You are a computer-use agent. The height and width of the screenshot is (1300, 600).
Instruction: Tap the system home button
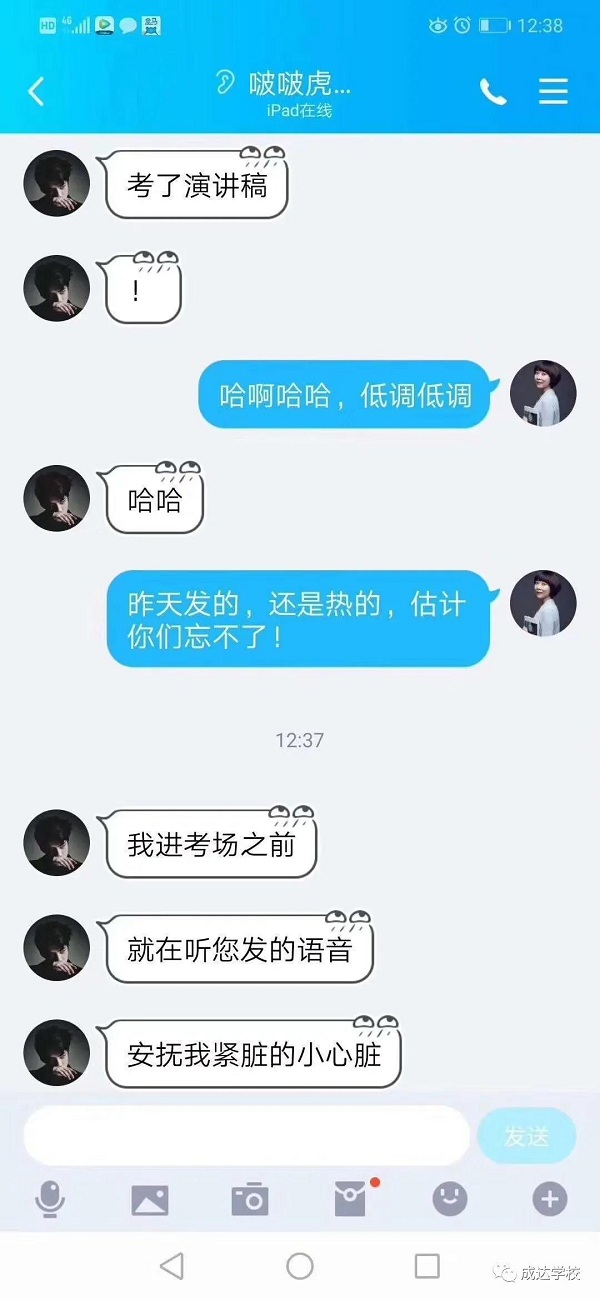click(300, 1266)
